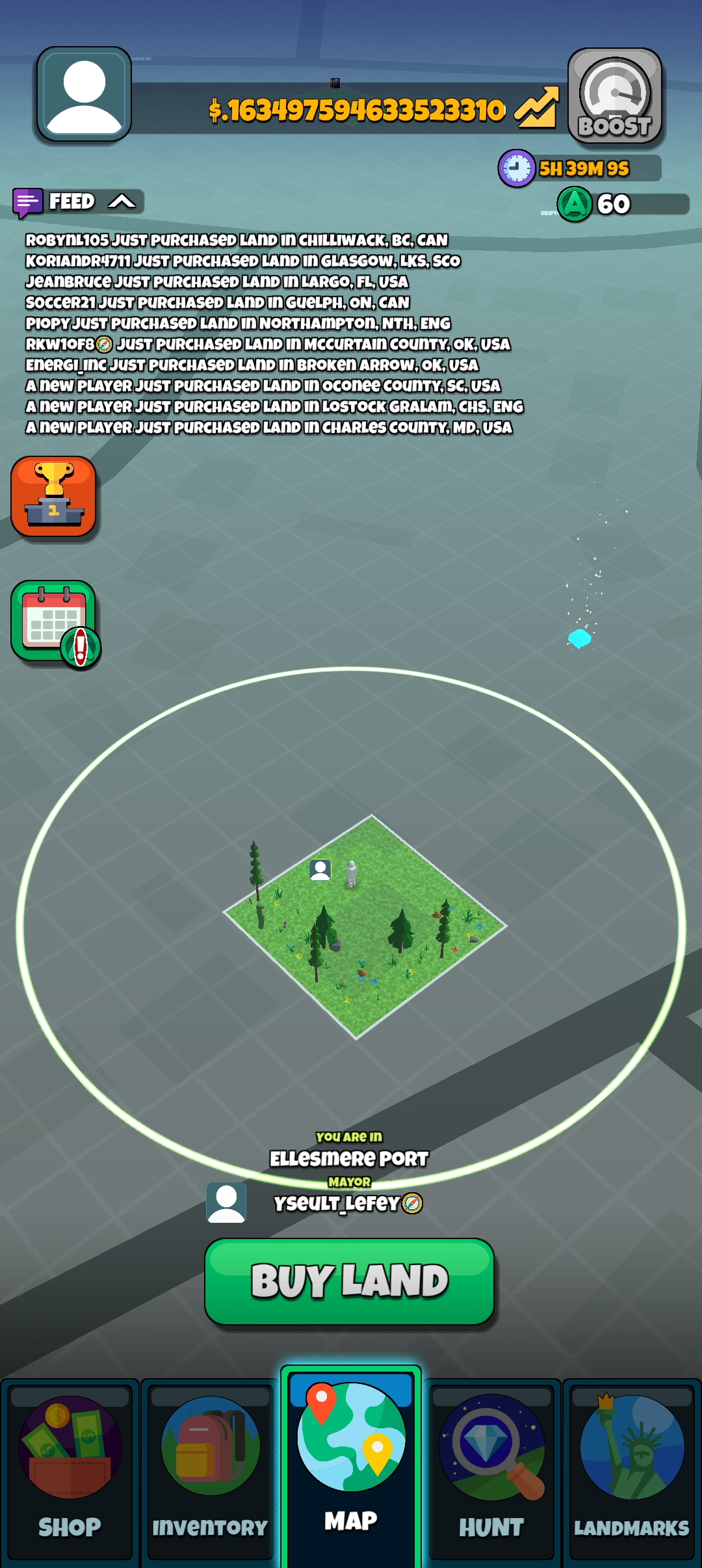Go to the Shop tab
This screenshot has width=702, height=1568.
click(70, 1470)
